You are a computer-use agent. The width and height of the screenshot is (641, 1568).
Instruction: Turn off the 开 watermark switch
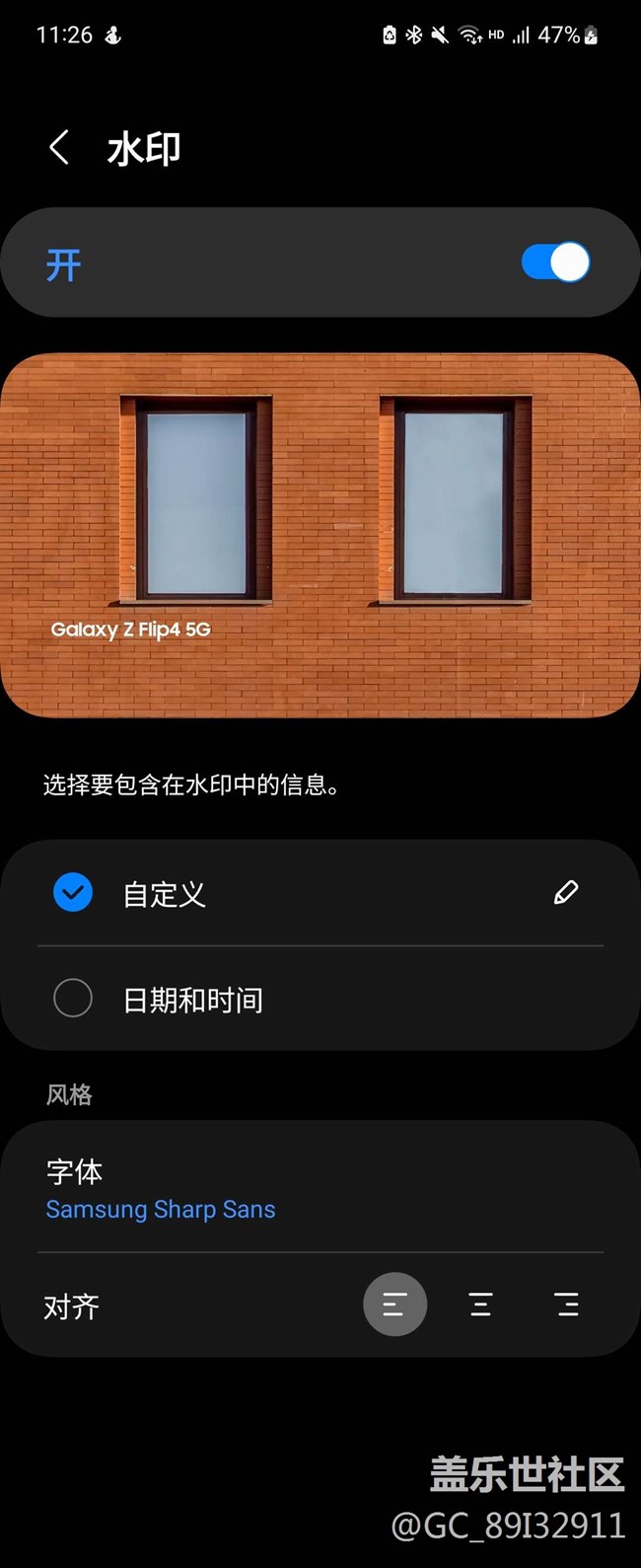[555, 262]
